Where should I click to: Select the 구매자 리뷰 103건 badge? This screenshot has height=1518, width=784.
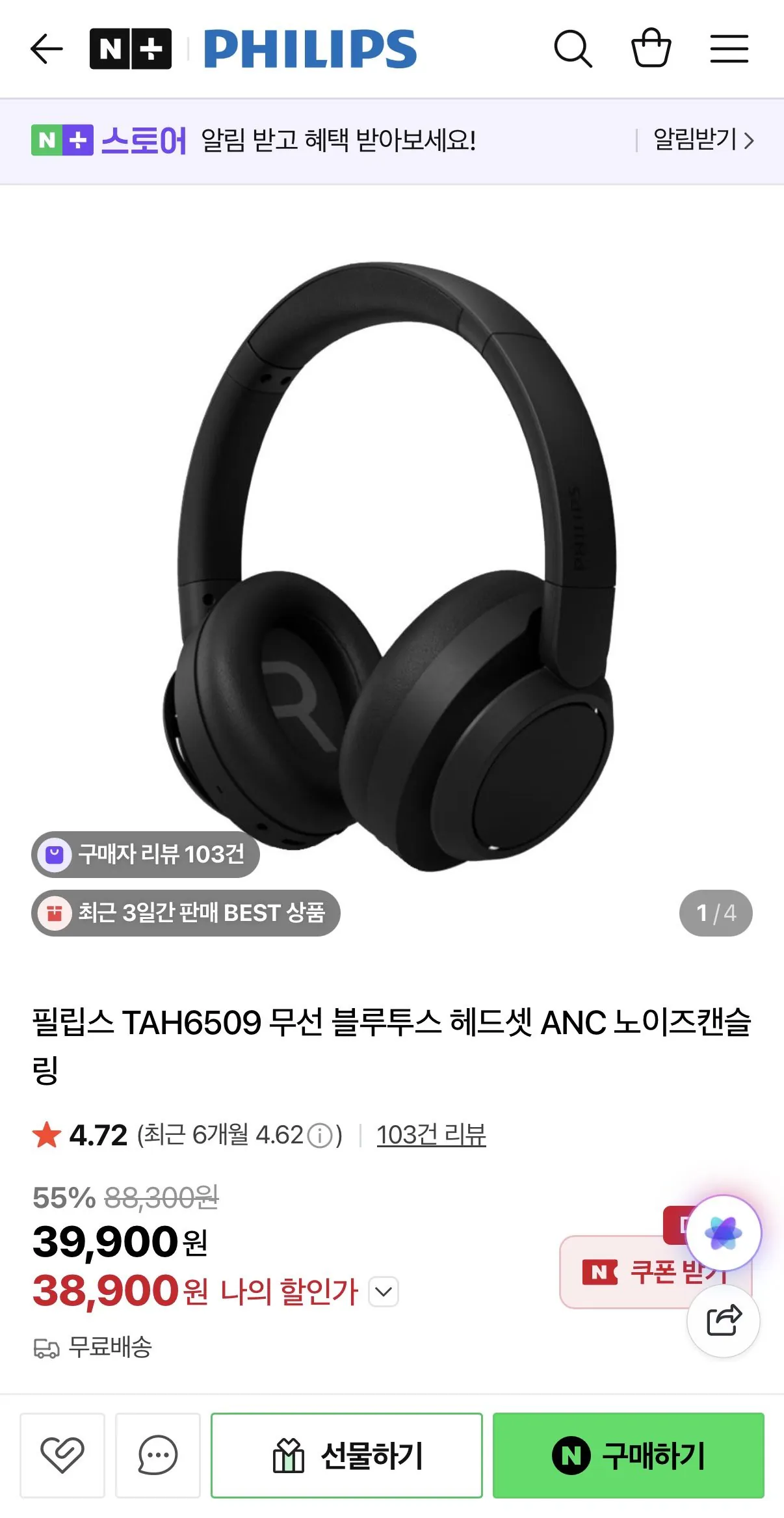tap(144, 855)
